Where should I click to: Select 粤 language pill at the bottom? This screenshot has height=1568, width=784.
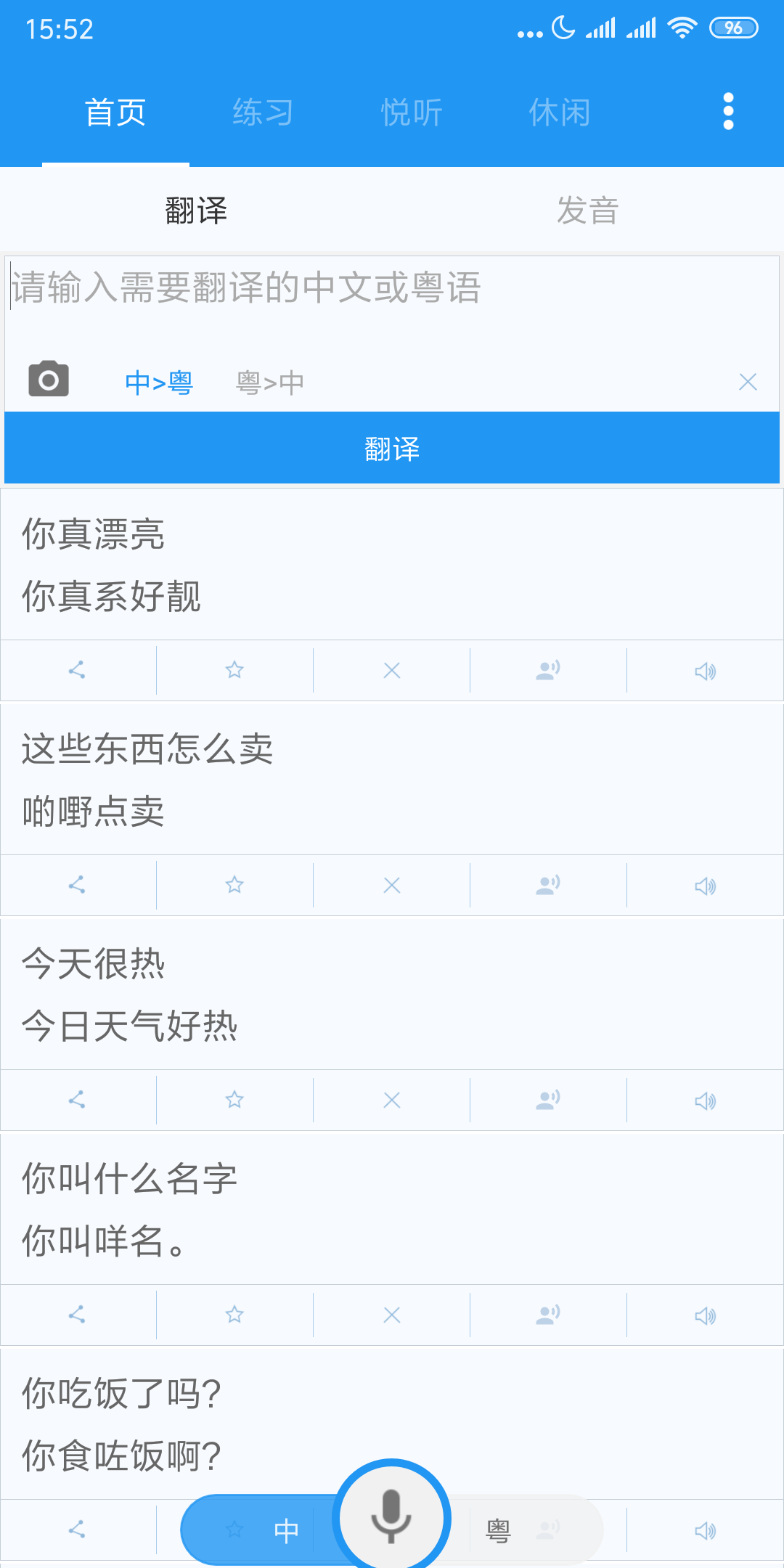496,1530
